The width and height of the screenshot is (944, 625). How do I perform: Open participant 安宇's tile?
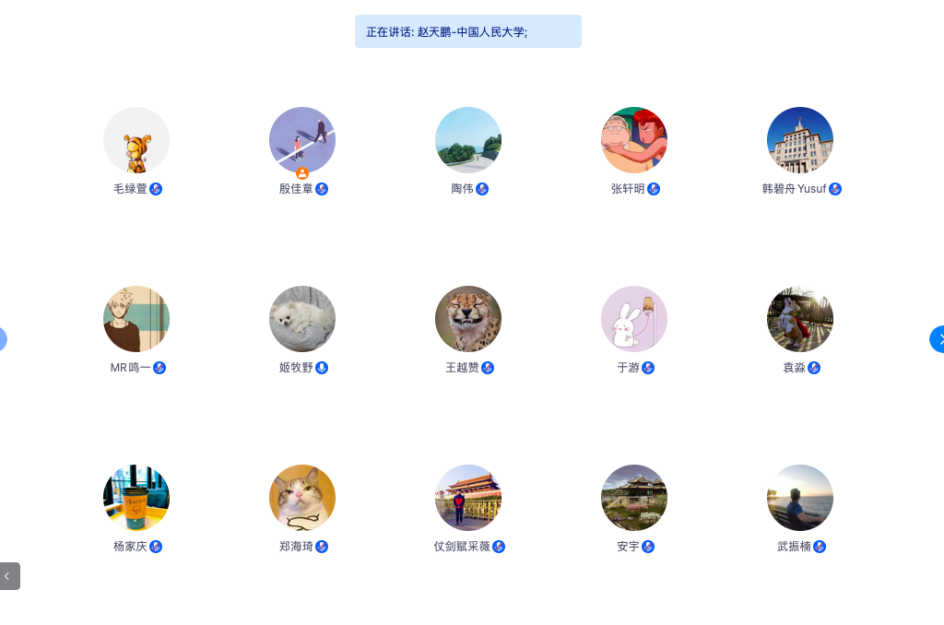(x=634, y=498)
